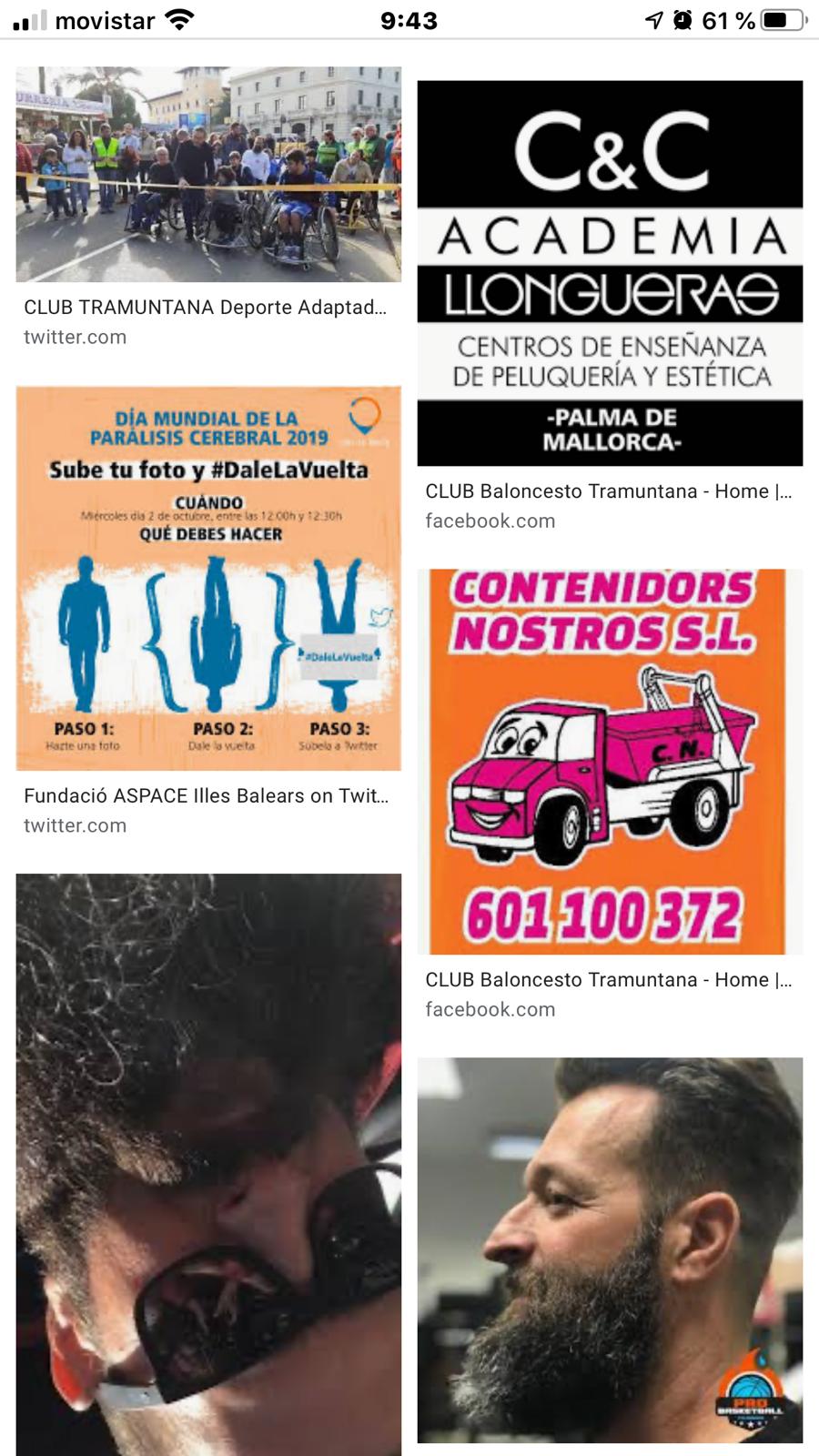Open the CLUB TRAMUNTANA Deporte Adaptado wheelchair photo result
Viewport: 819px width, 1456px height.
(x=208, y=174)
